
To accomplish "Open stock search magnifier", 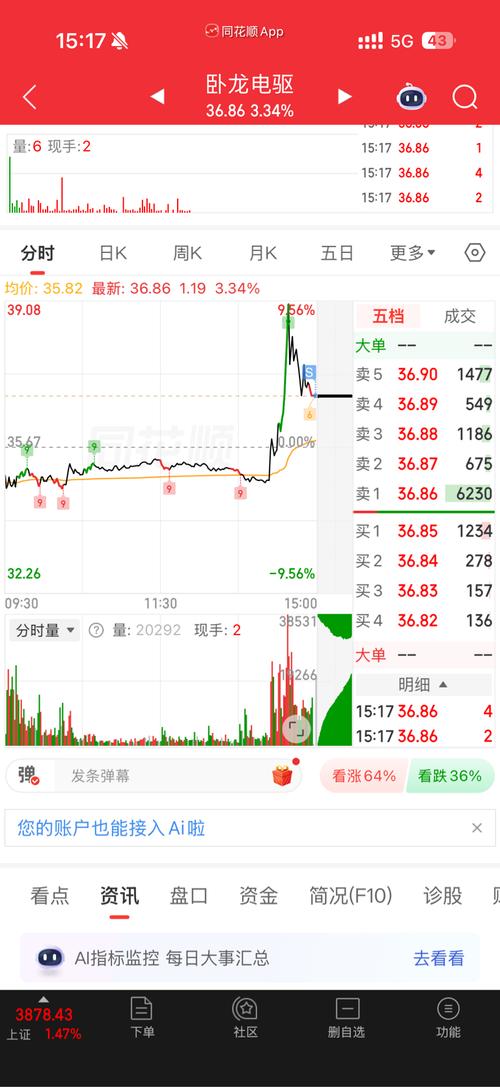I will pyautogui.click(x=465, y=97).
